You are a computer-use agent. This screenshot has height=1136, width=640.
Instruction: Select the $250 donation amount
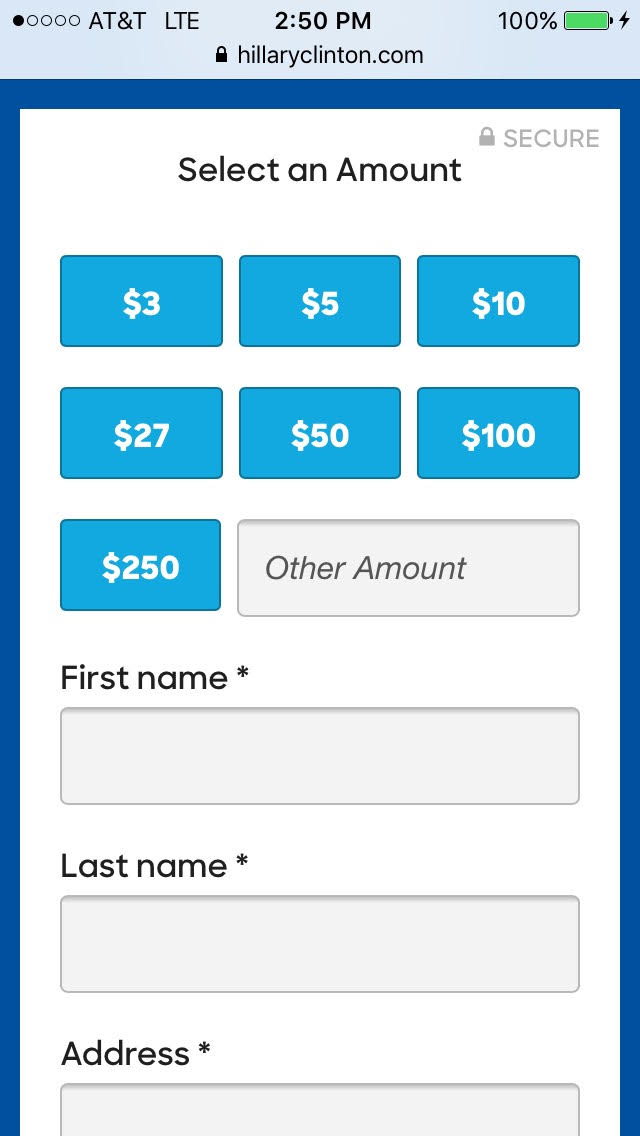coord(140,565)
